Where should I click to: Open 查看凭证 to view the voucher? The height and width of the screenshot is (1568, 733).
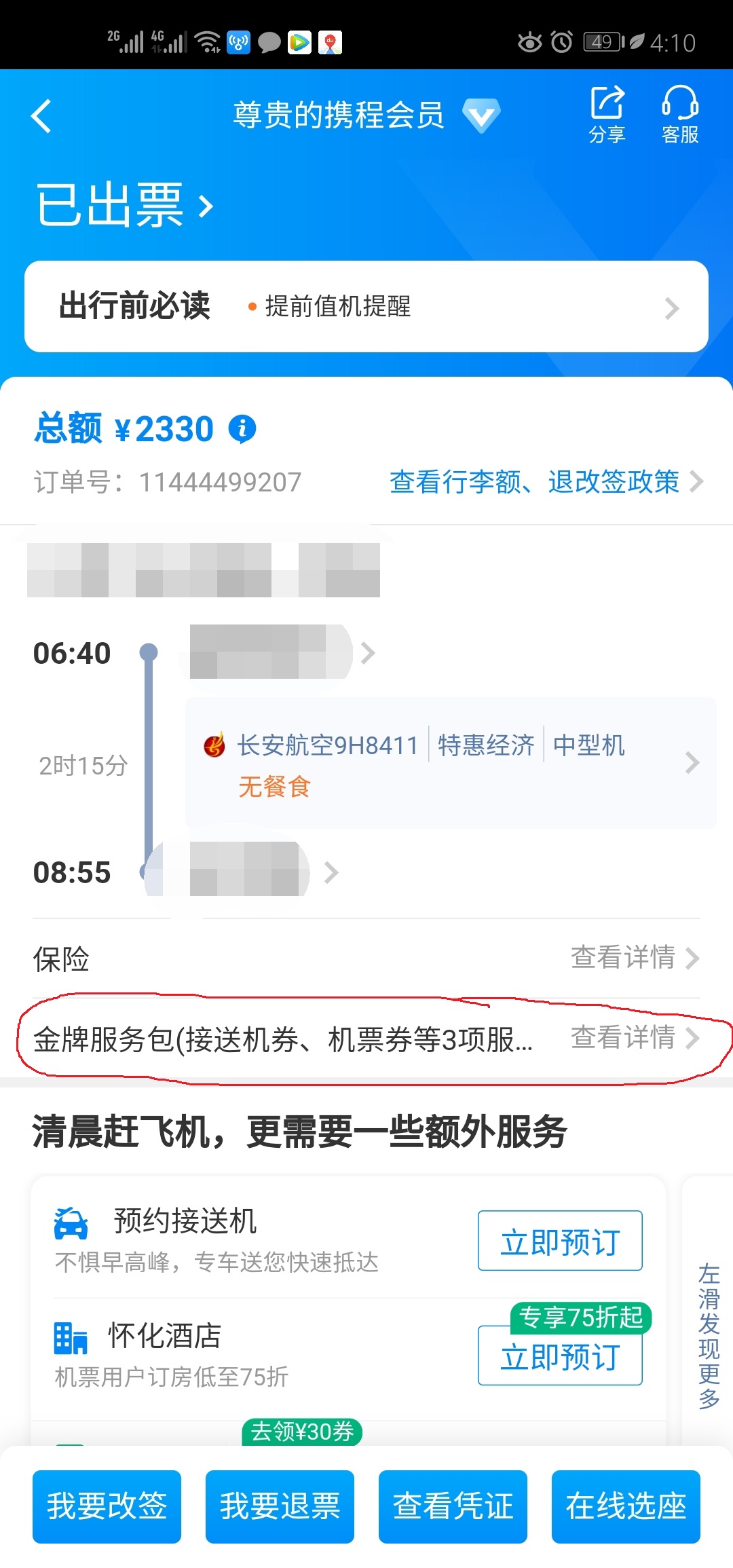[453, 1506]
